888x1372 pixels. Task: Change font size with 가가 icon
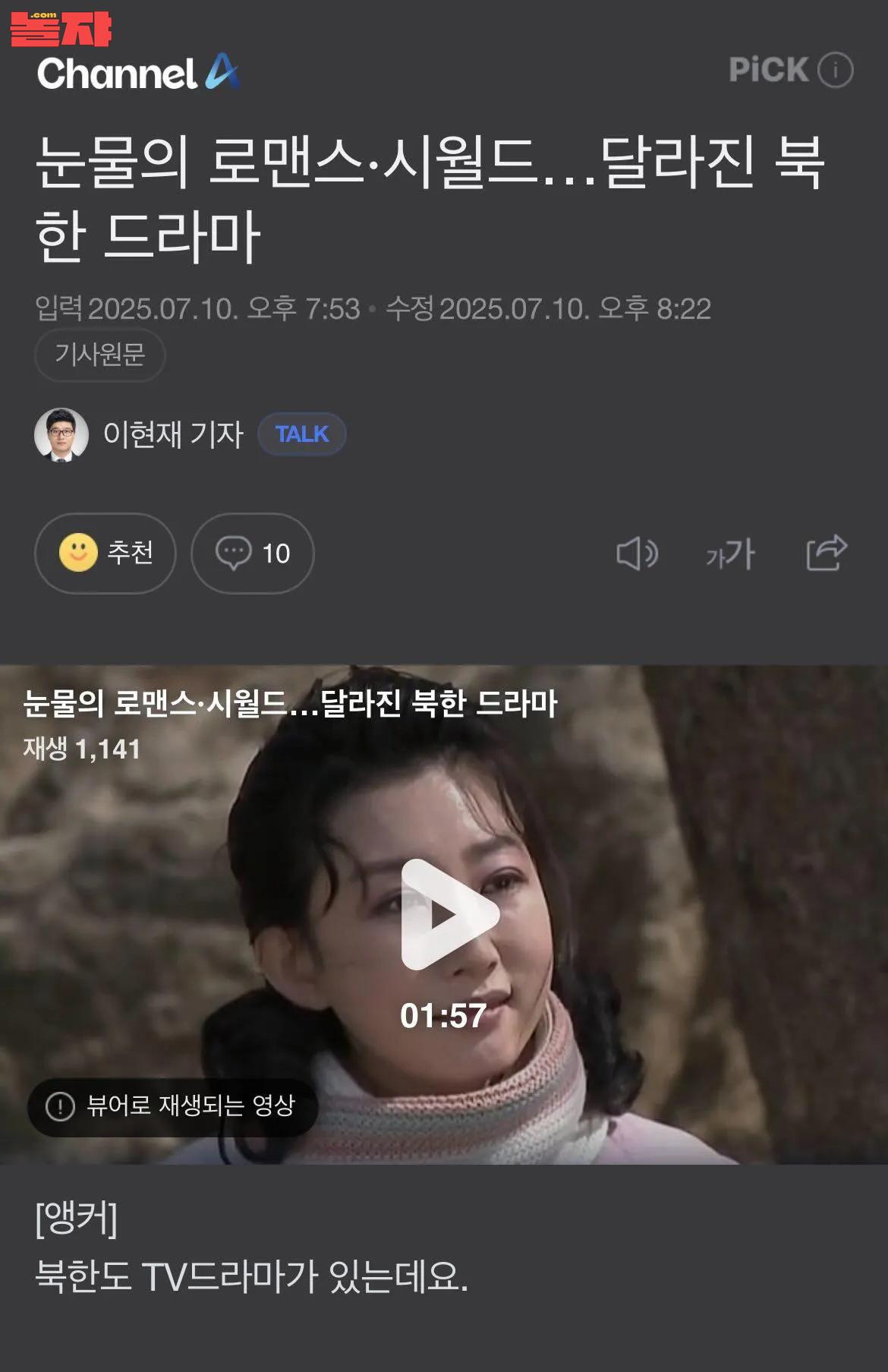click(730, 554)
